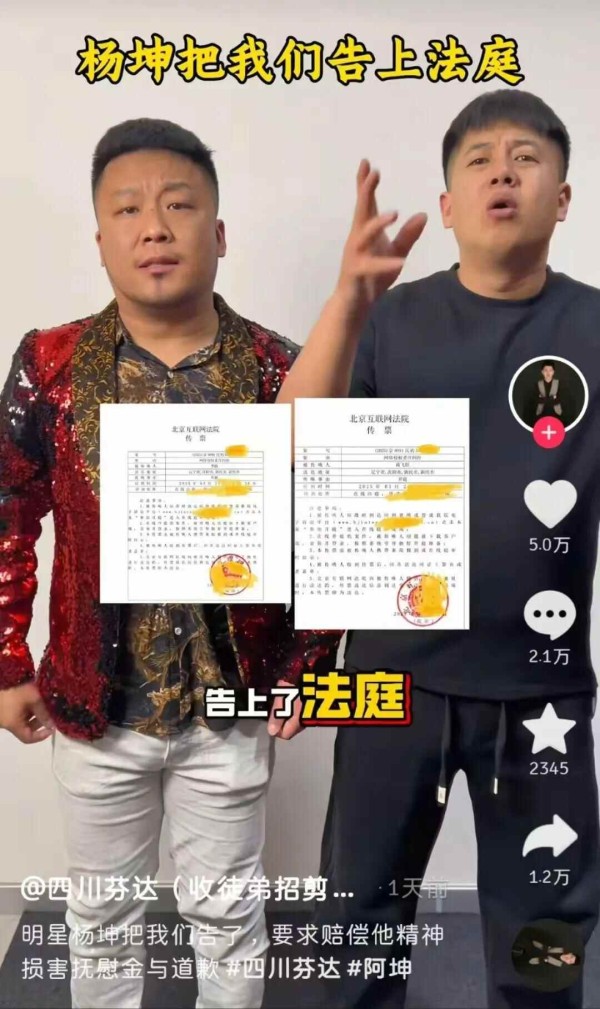Like this video with the heart icon
This screenshot has width=600, height=1009.
550,503
